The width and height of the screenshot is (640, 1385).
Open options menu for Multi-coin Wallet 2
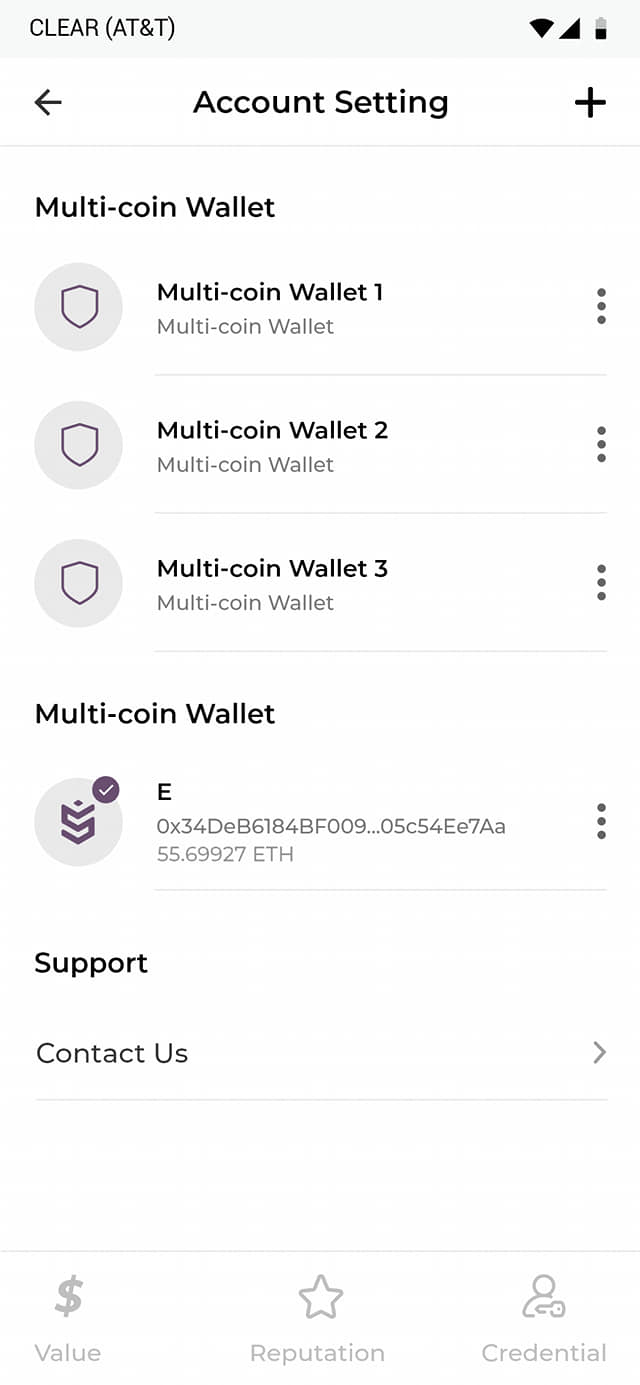(x=601, y=444)
